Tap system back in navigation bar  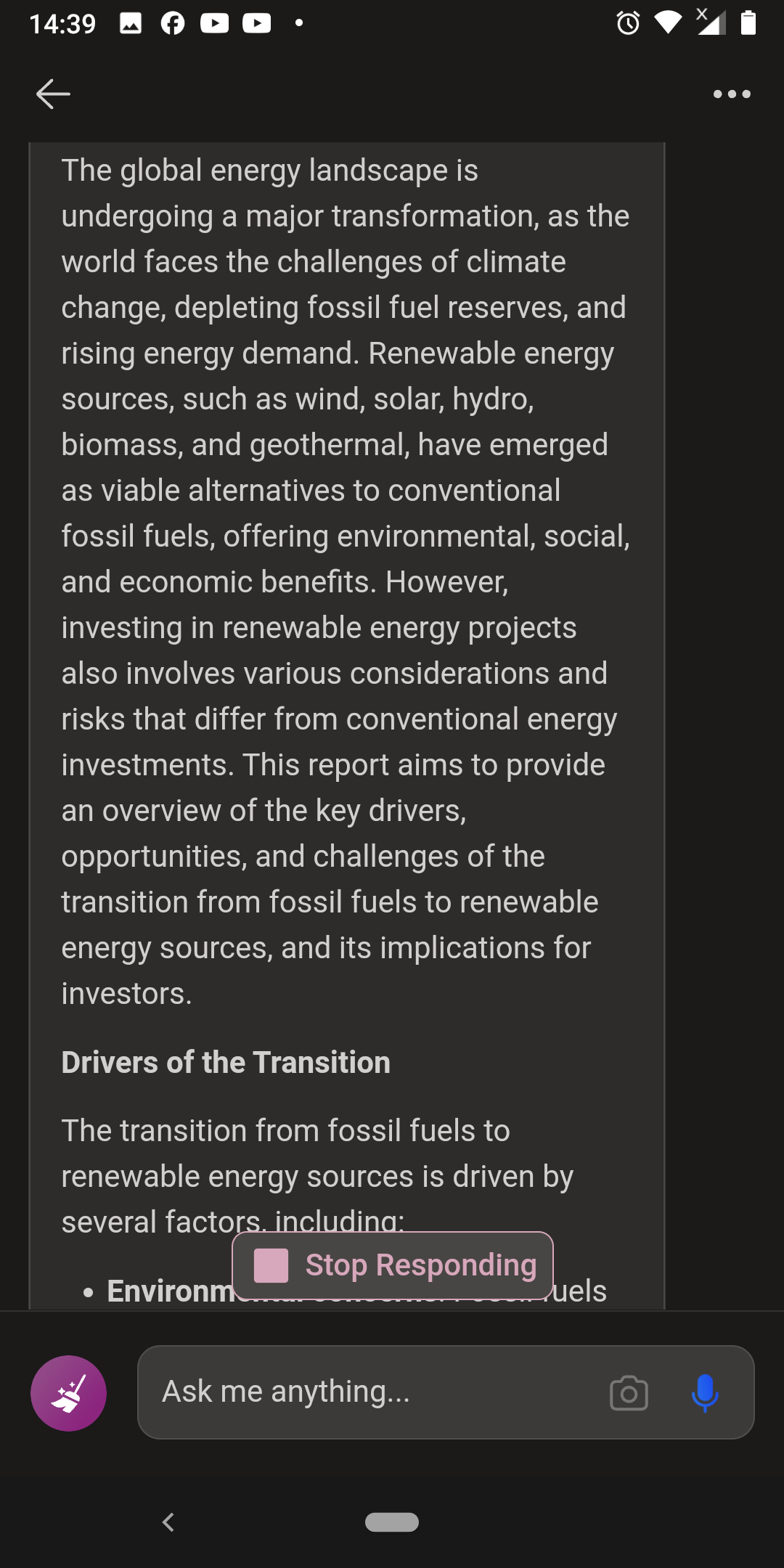tap(168, 1522)
